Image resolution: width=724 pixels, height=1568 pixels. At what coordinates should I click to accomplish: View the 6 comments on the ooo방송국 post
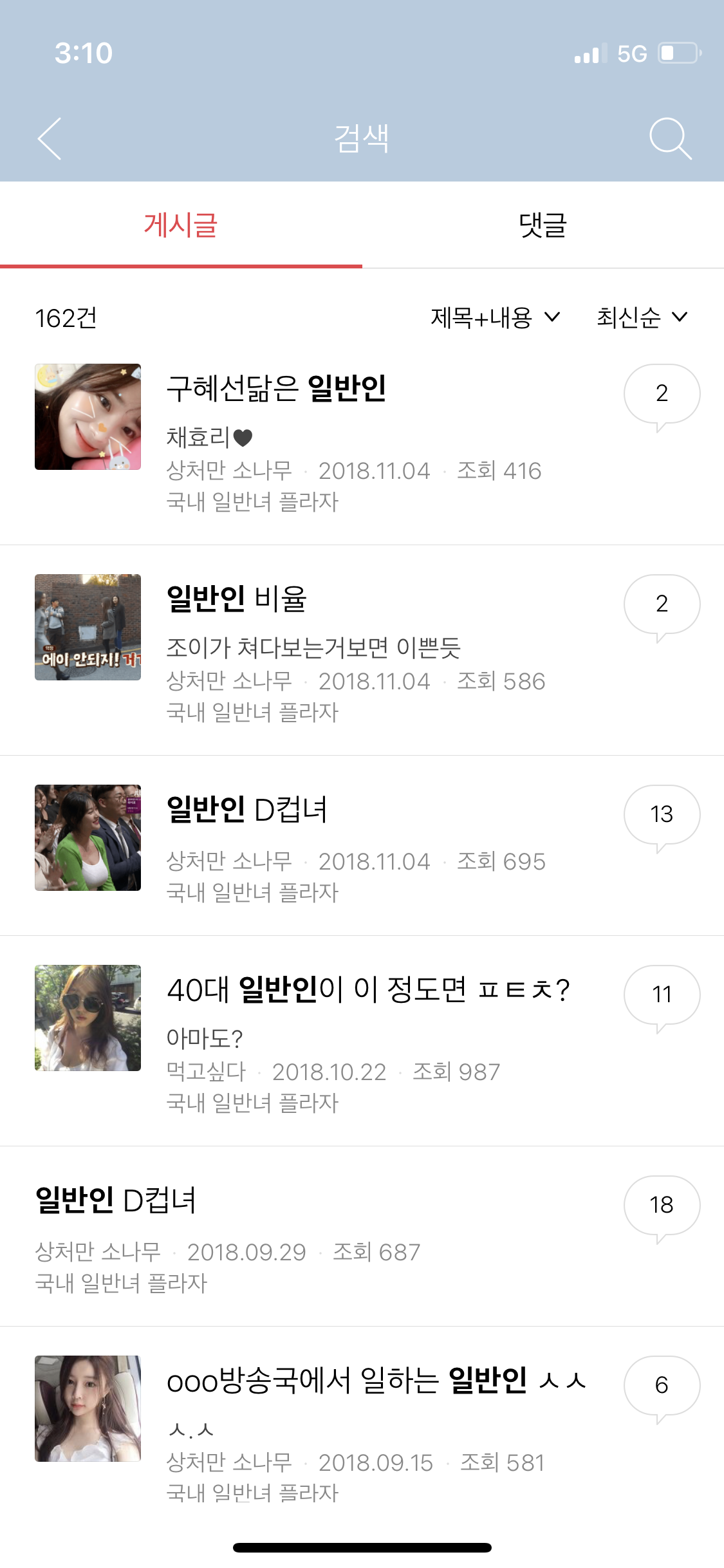661,1386
